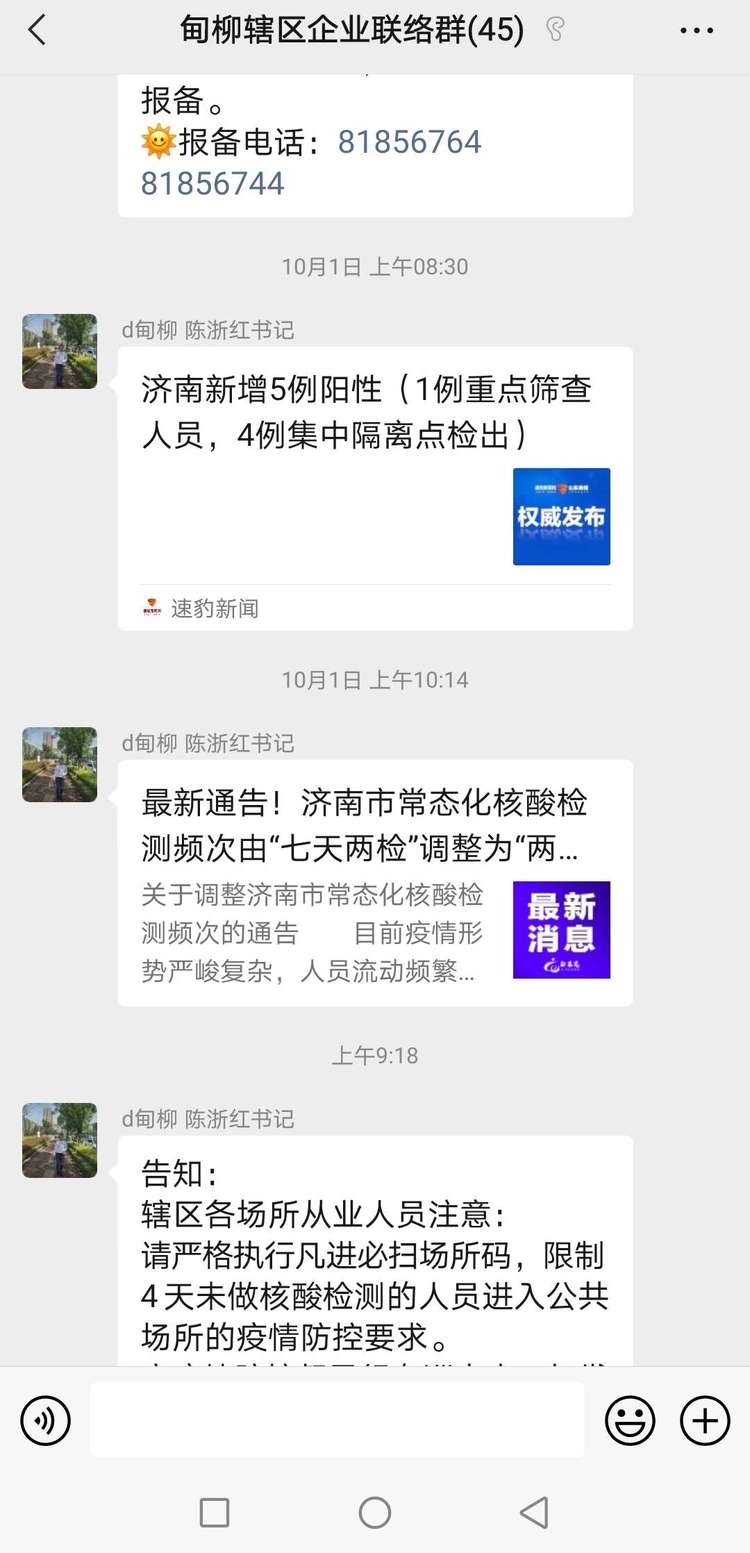Go back from the group chat
The image size is (750, 1553).
(37, 30)
